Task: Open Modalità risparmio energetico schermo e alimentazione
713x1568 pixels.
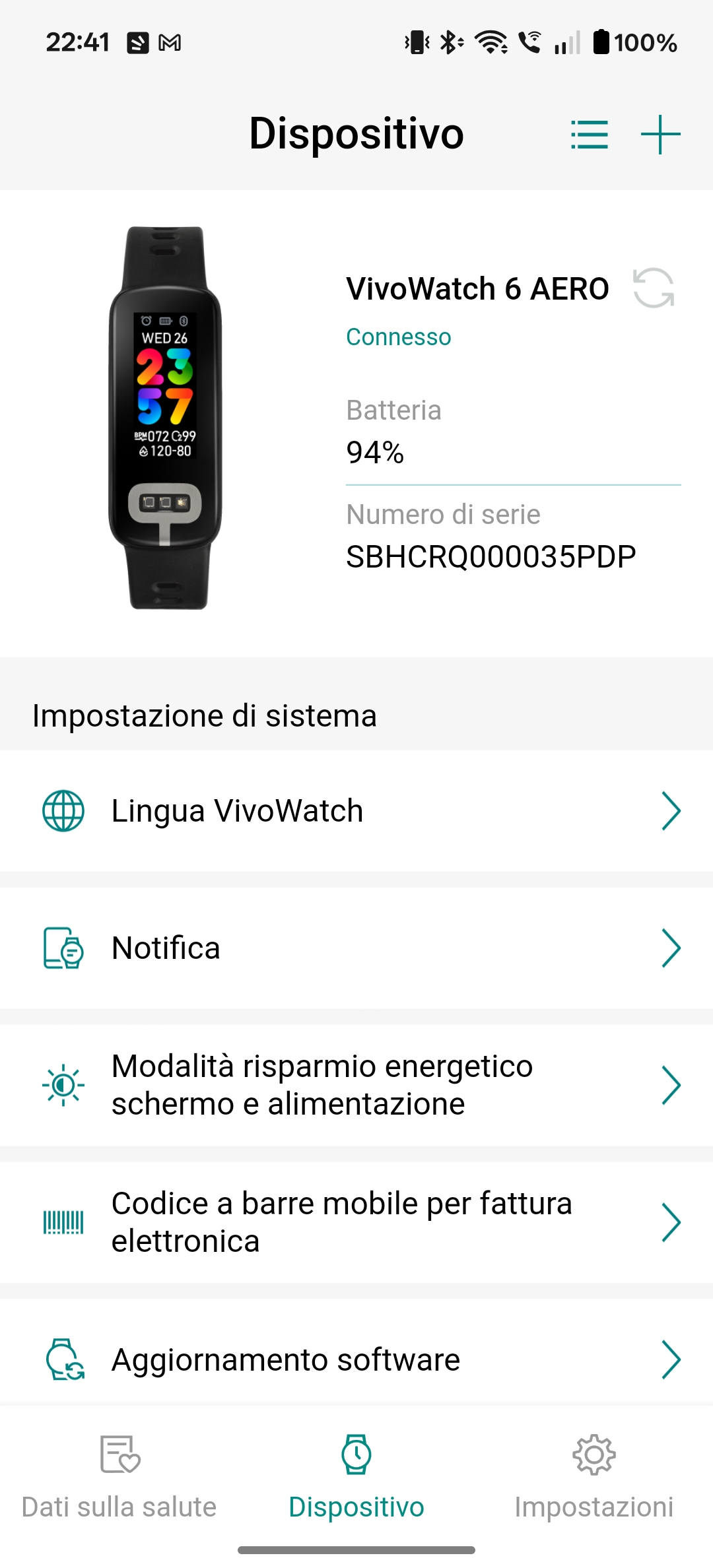Action: point(356,1086)
